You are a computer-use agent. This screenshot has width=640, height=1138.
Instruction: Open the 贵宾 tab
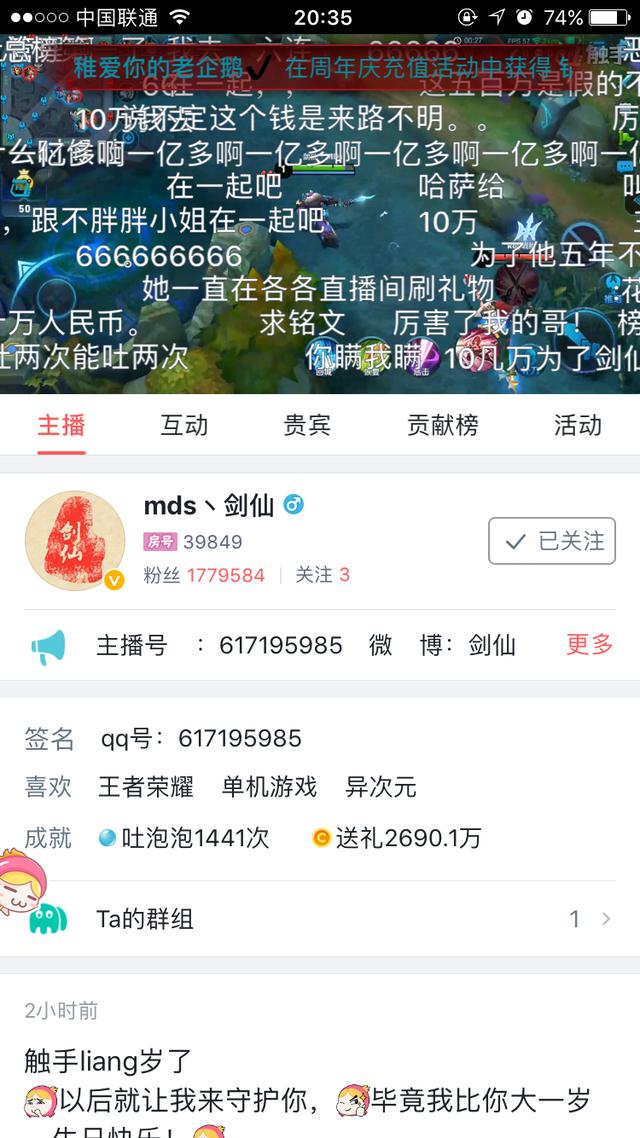[307, 426]
